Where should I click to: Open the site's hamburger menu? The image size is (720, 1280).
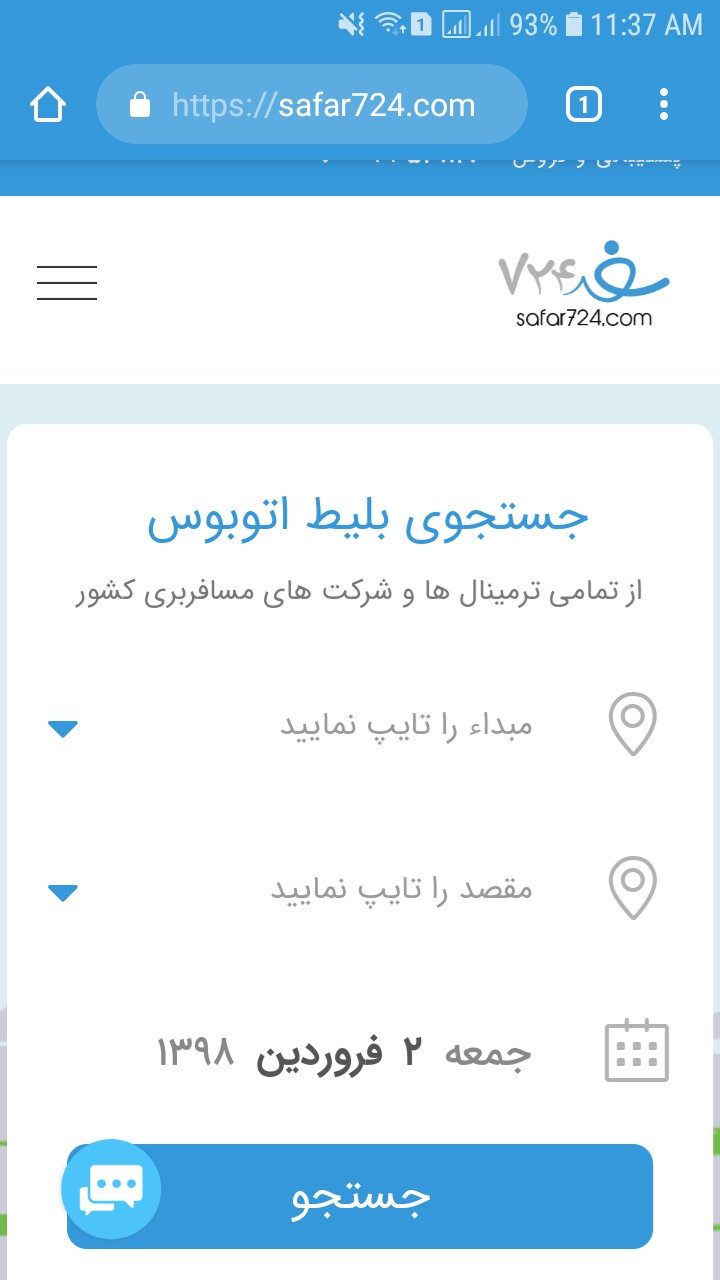[67, 283]
